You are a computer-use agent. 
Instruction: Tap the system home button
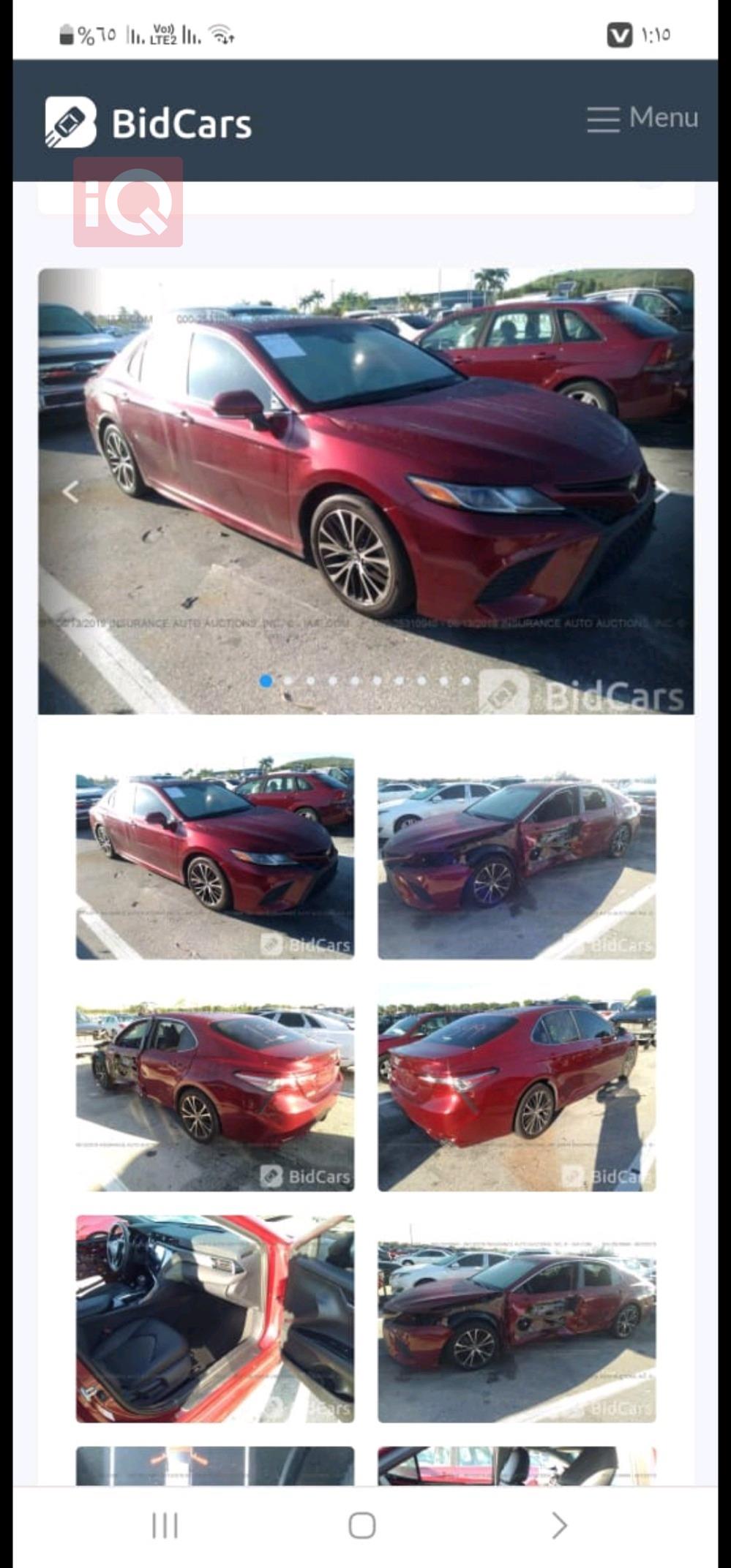pyautogui.click(x=362, y=1526)
